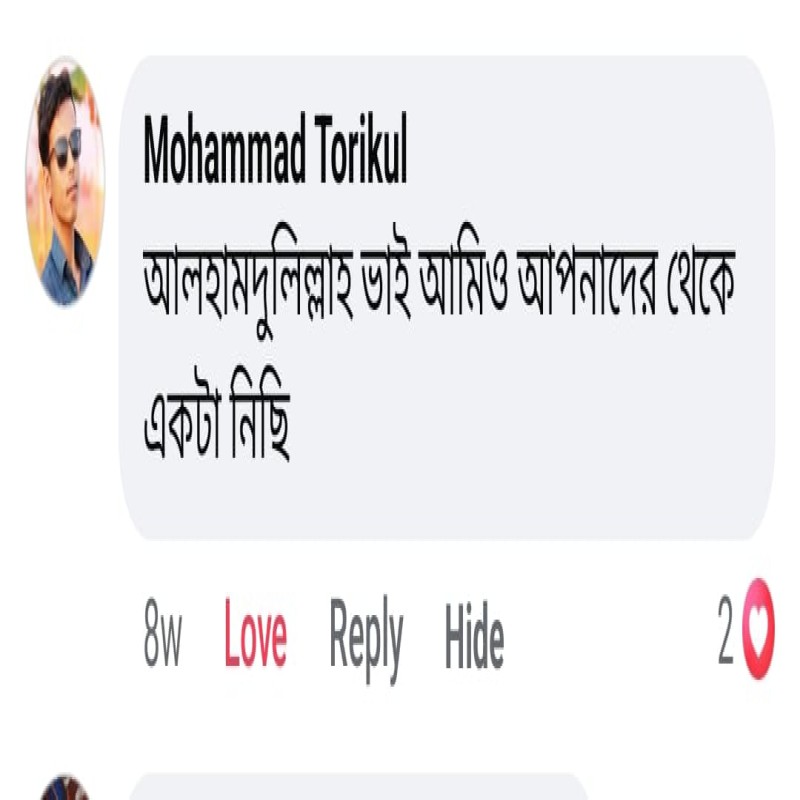This screenshot has height=800, width=800.
Task: Open the Mohammad Torikul name link
Action: click(275, 152)
